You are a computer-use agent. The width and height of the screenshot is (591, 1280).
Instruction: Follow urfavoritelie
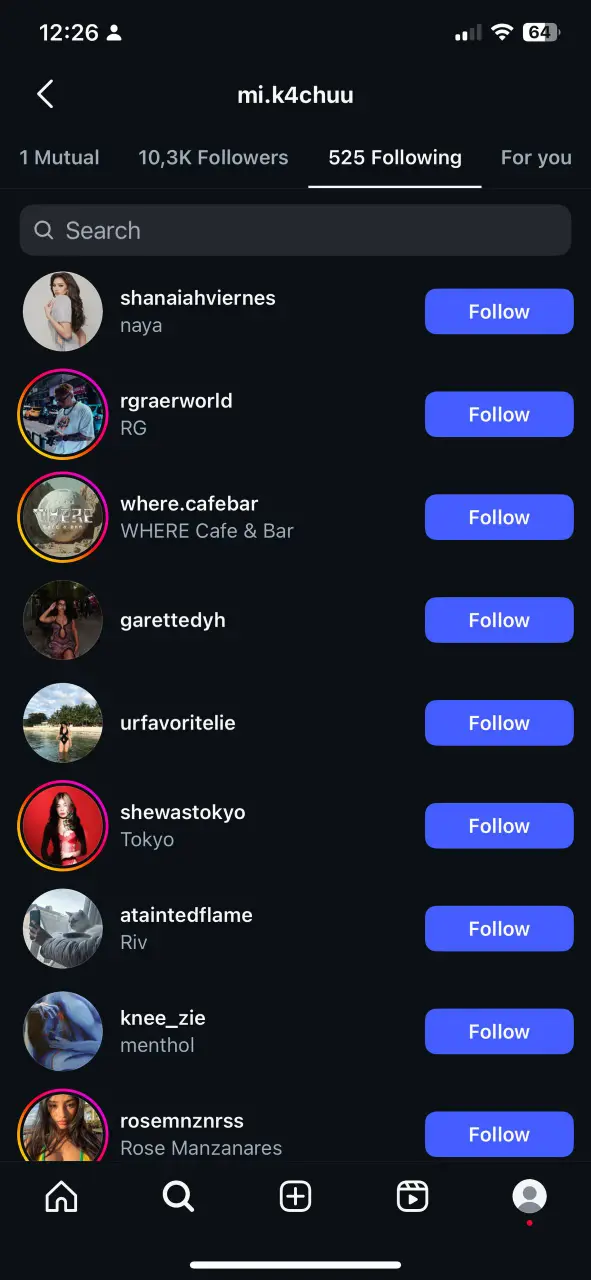click(x=499, y=723)
